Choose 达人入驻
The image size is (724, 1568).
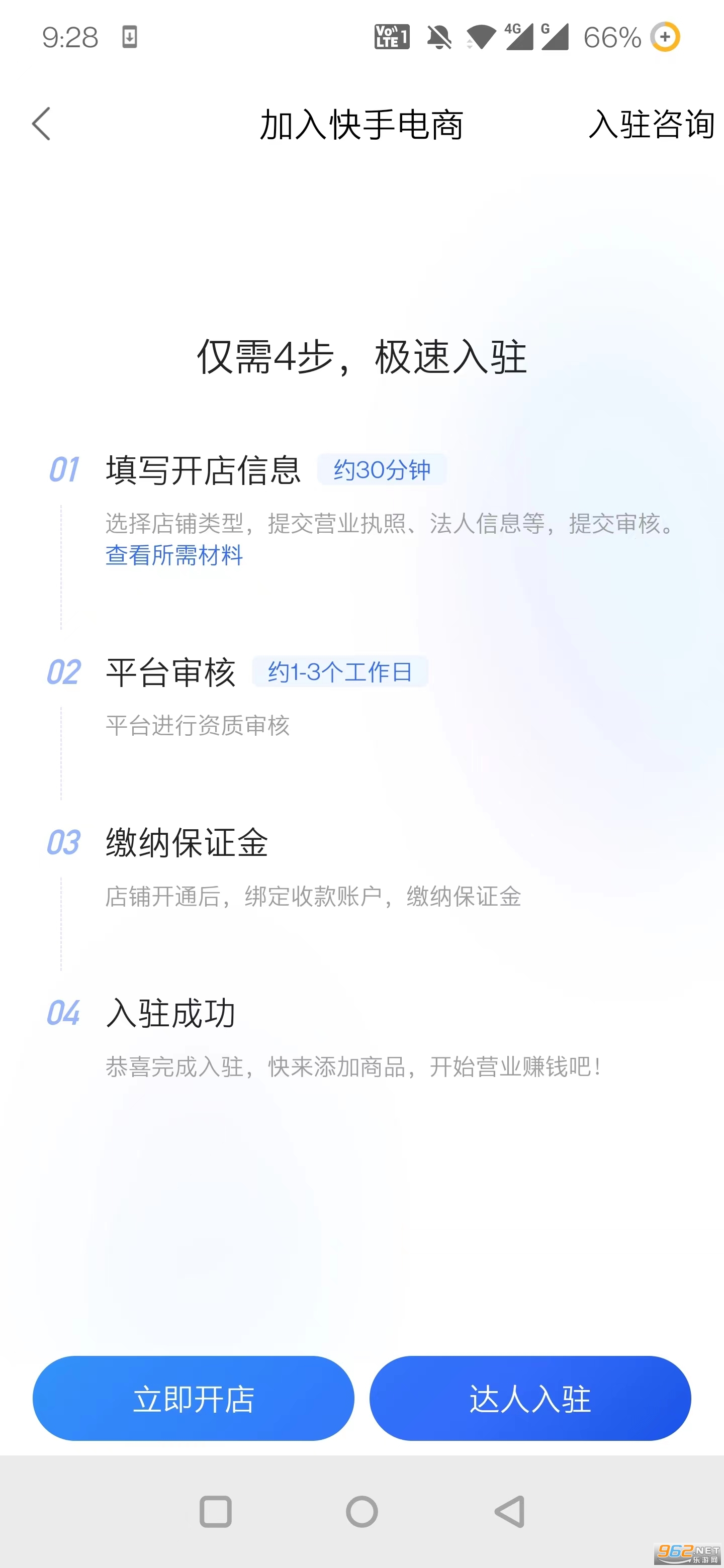click(530, 1398)
